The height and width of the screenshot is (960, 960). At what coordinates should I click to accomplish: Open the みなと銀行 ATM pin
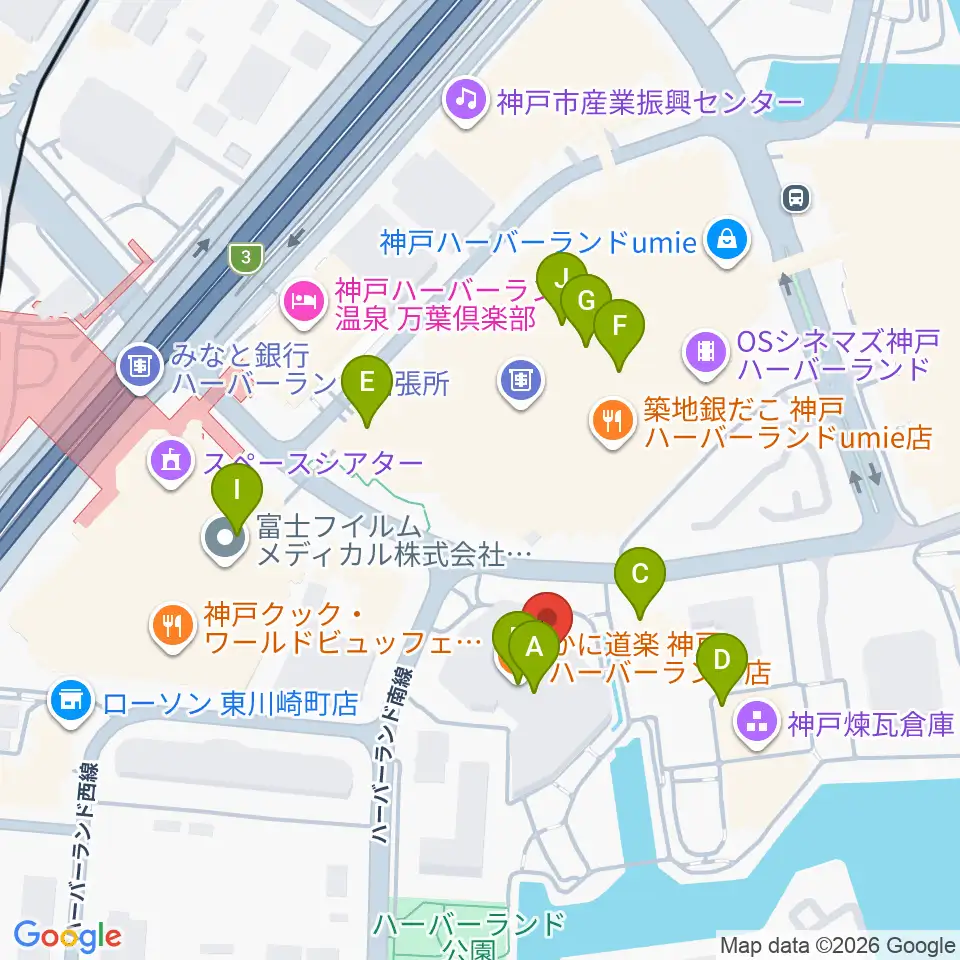(x=140, y=367)
